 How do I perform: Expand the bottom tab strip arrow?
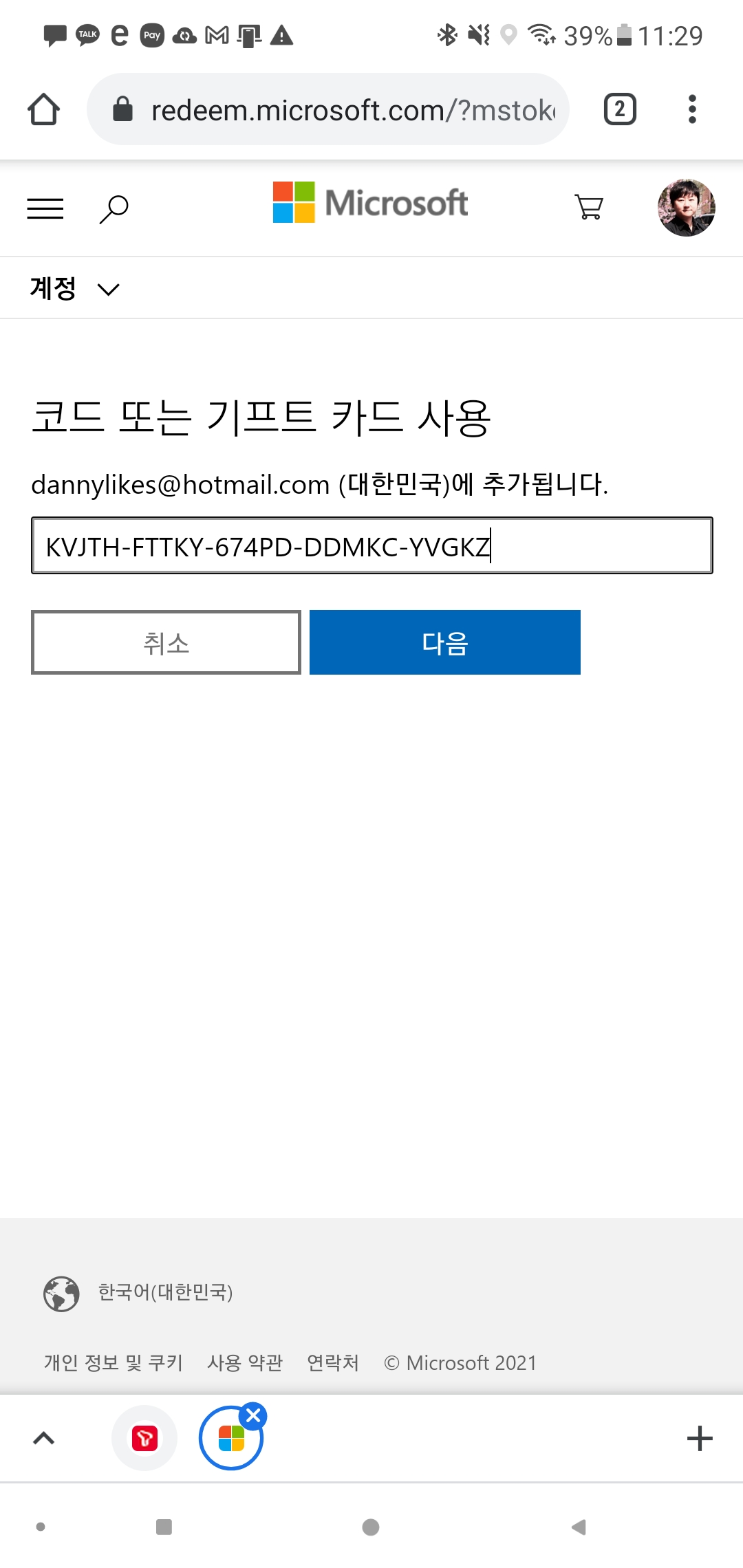pyautogui.click(x=44, y=1438)
